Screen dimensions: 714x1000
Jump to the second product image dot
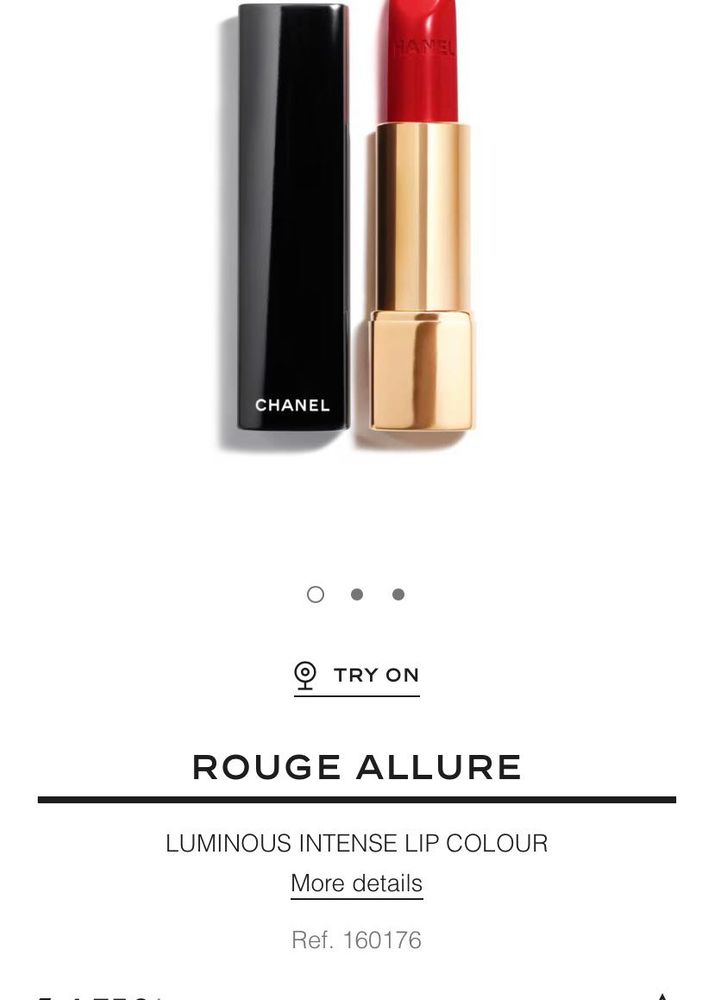tap(357, 594)
